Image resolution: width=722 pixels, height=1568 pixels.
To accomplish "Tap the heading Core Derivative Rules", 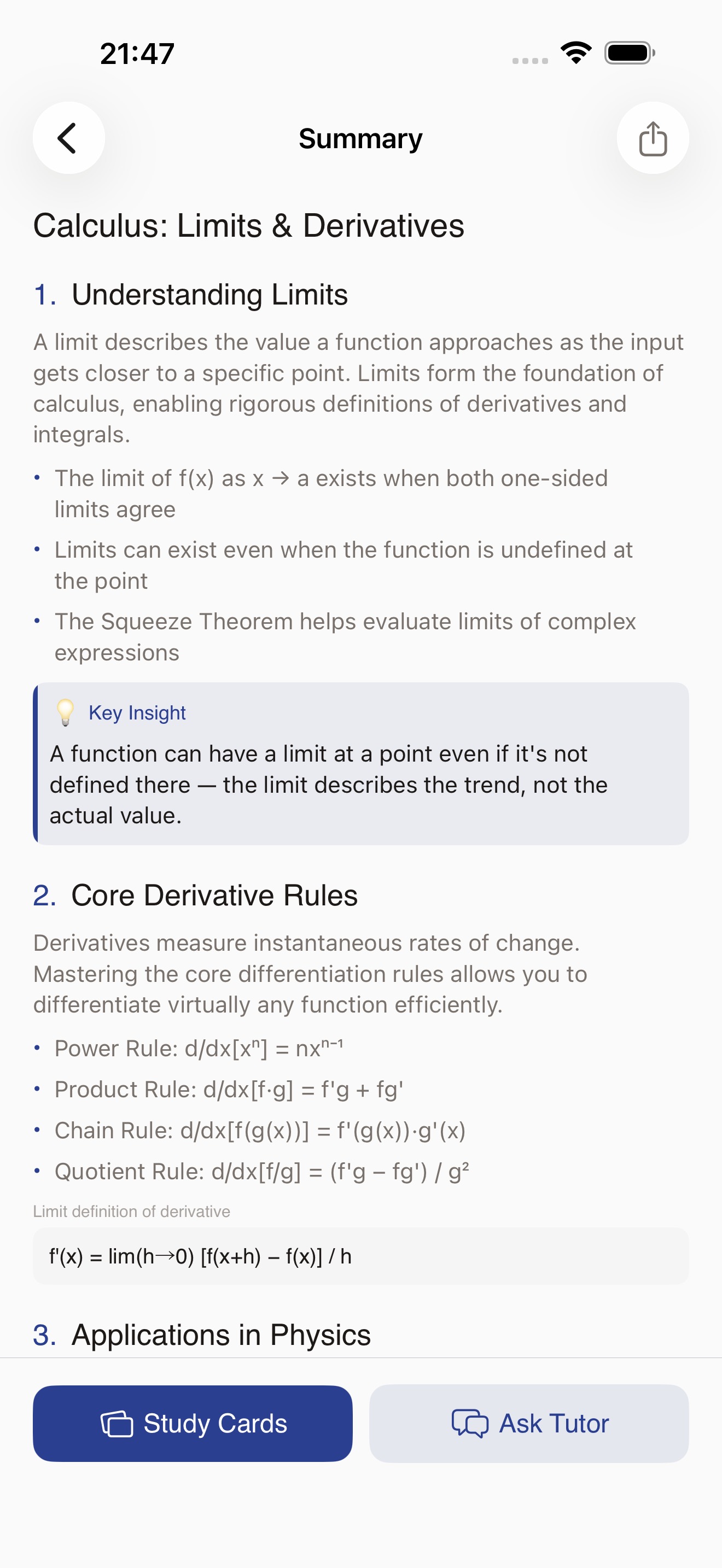I will pyautogui.click(x=214, y=895).
